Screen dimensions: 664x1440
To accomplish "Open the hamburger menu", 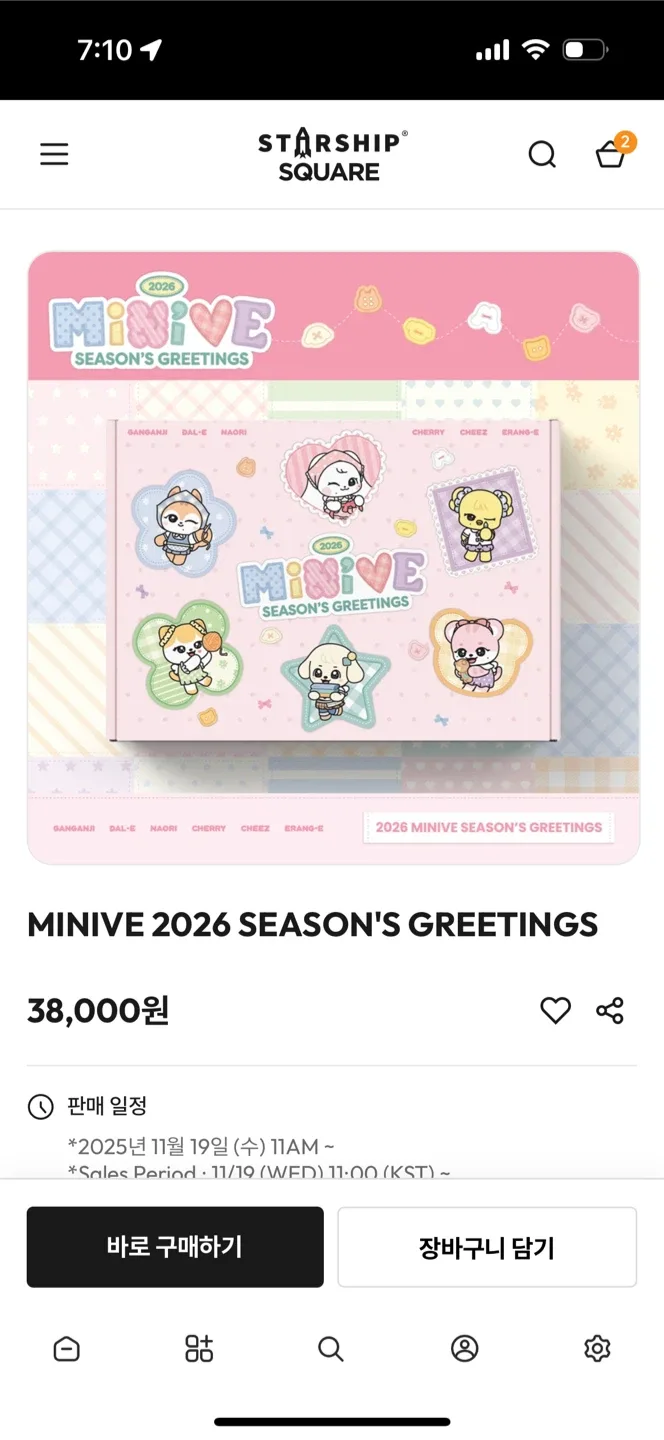I will tap(54, 154).
